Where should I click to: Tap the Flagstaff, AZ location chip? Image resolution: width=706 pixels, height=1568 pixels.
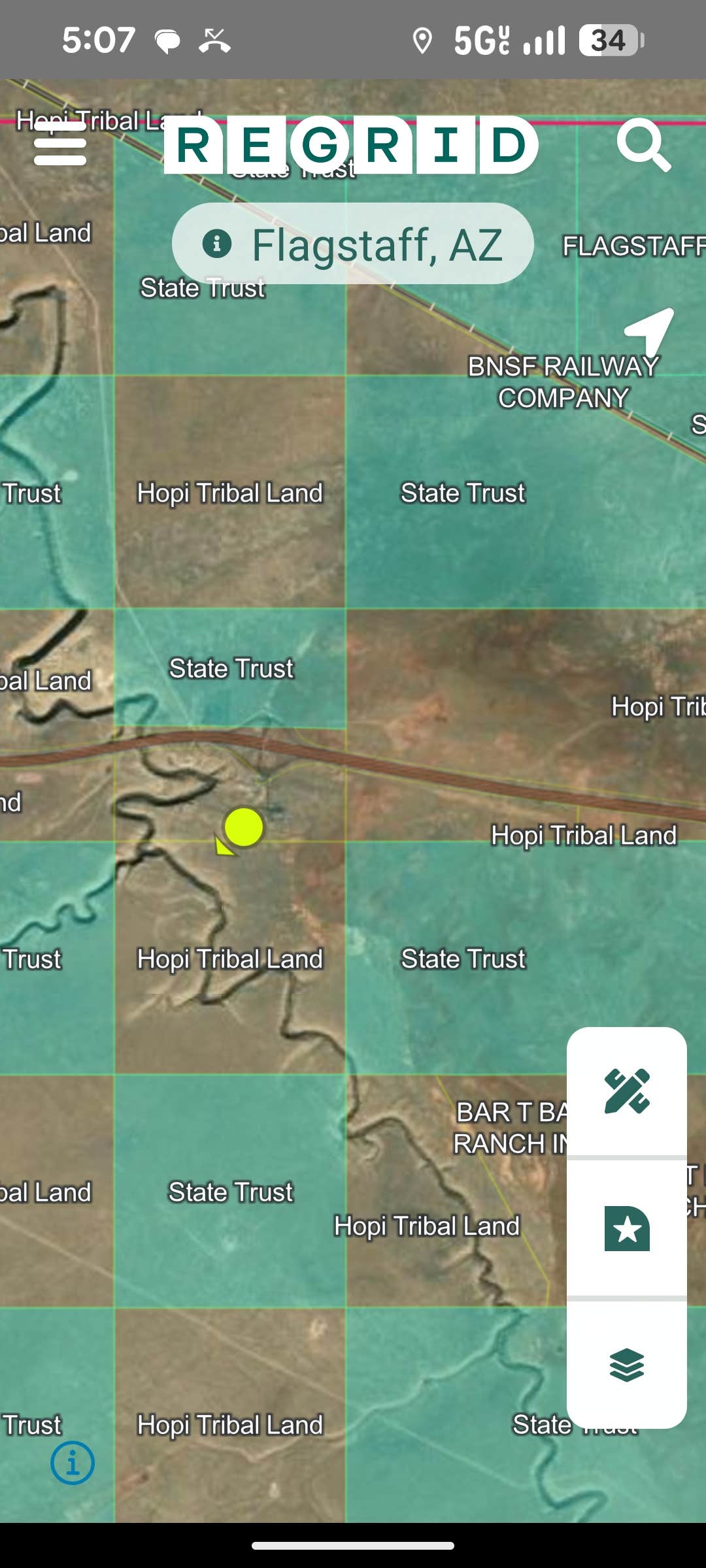tap(353, 244)
